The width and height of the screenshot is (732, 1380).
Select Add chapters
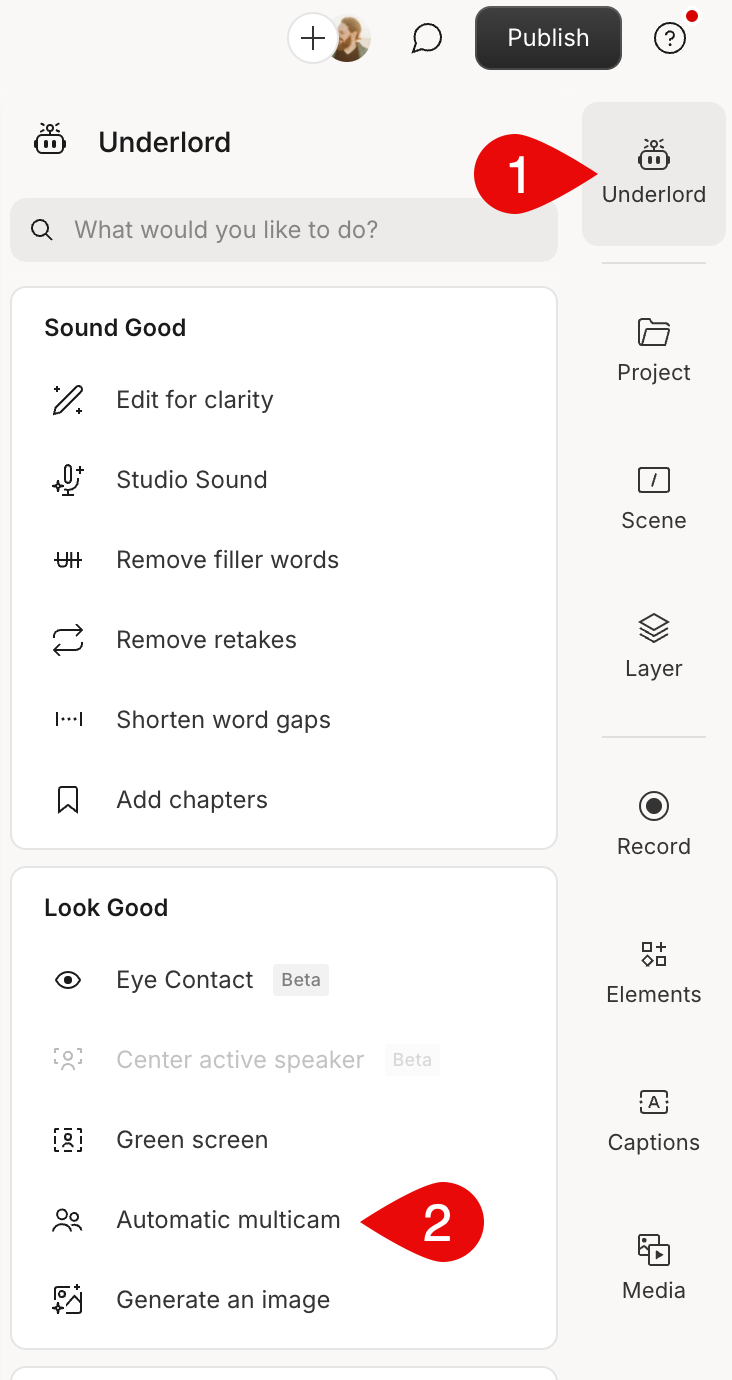pos(192,799)
